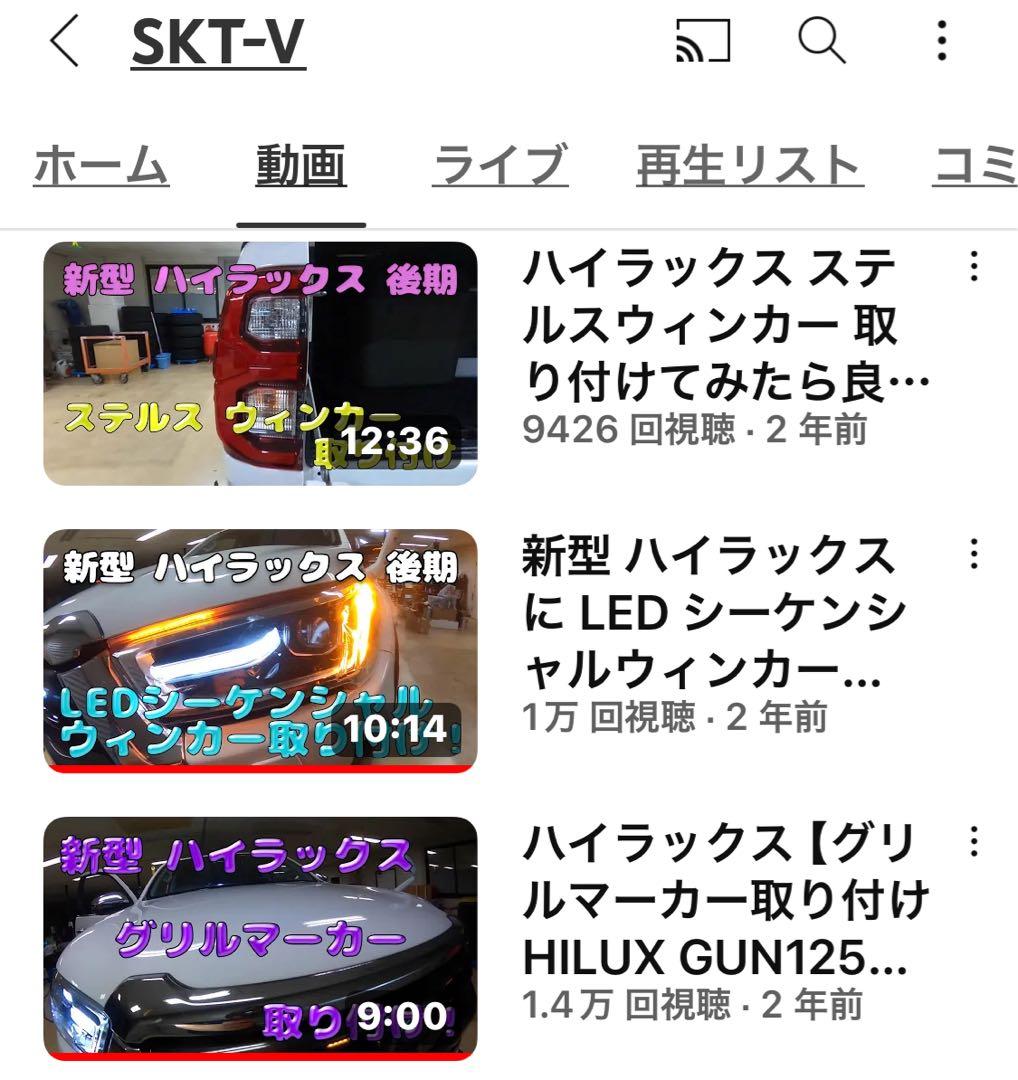Open the 再生リスト tab
The height and width of the screenshot is (1080, 1018).
click(x=749, y=166)
